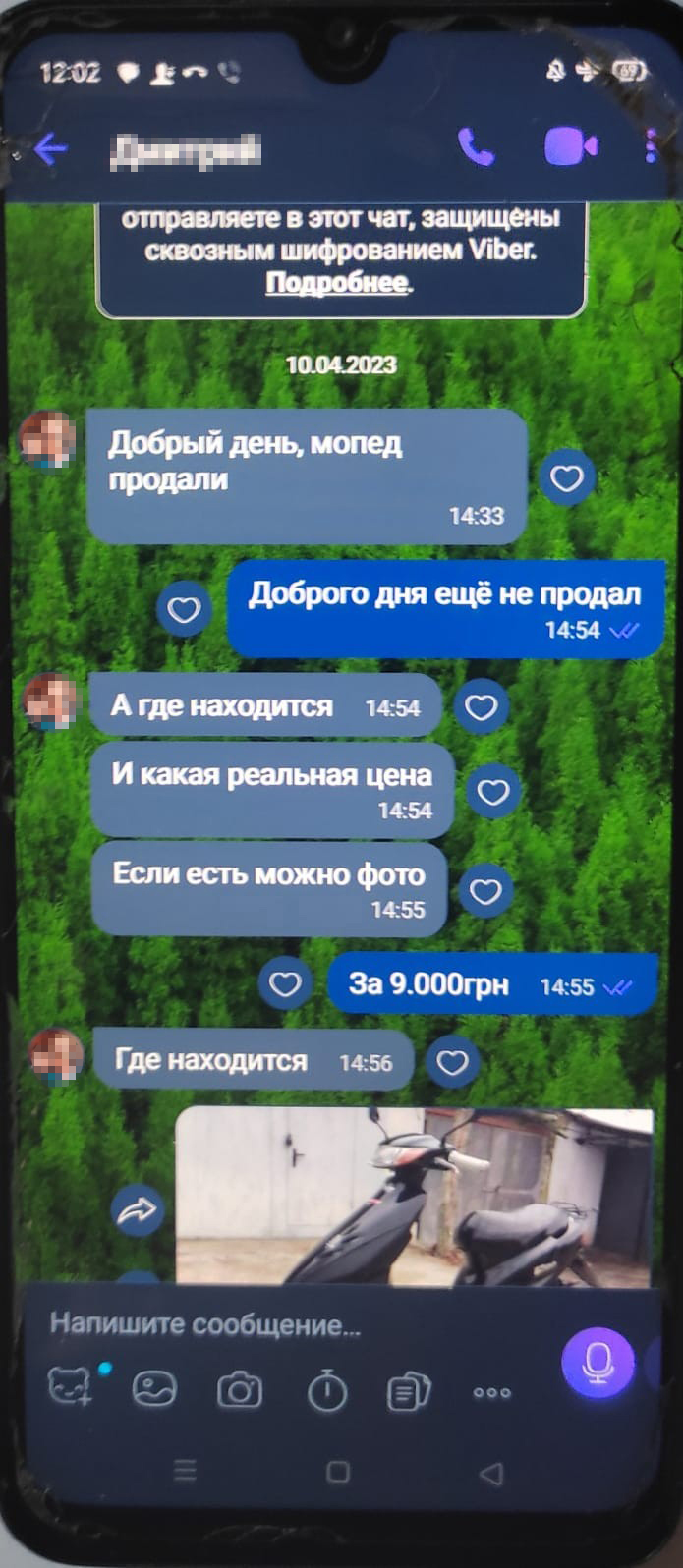Like the message "Где находится" at 14:56
This screenshot has height=1568, width=683.
pos(451,1062)
